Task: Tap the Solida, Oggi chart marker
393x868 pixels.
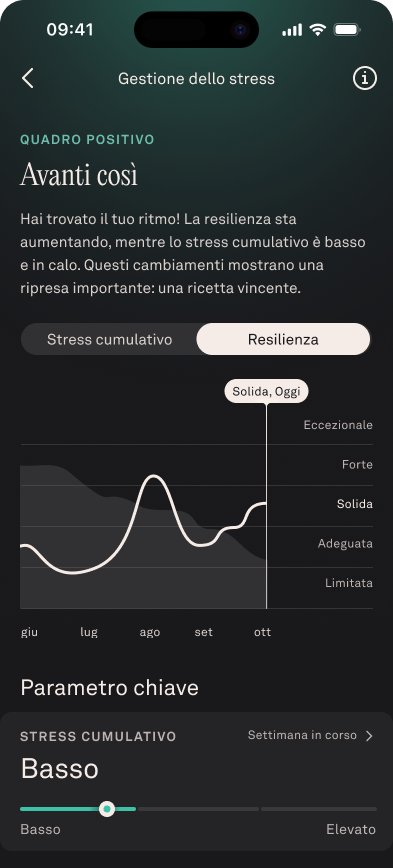Action: (266, 391)
